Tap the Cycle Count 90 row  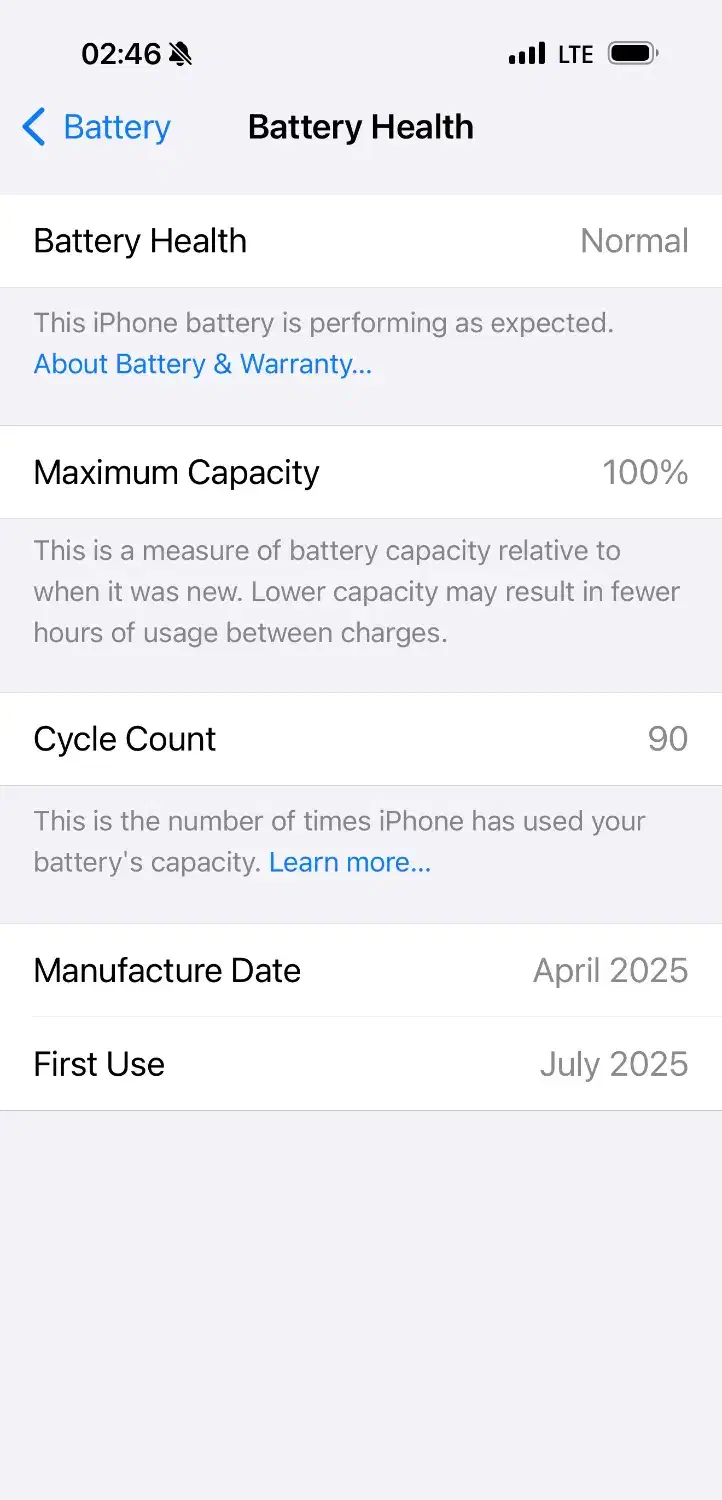click(x=360, y=738)
